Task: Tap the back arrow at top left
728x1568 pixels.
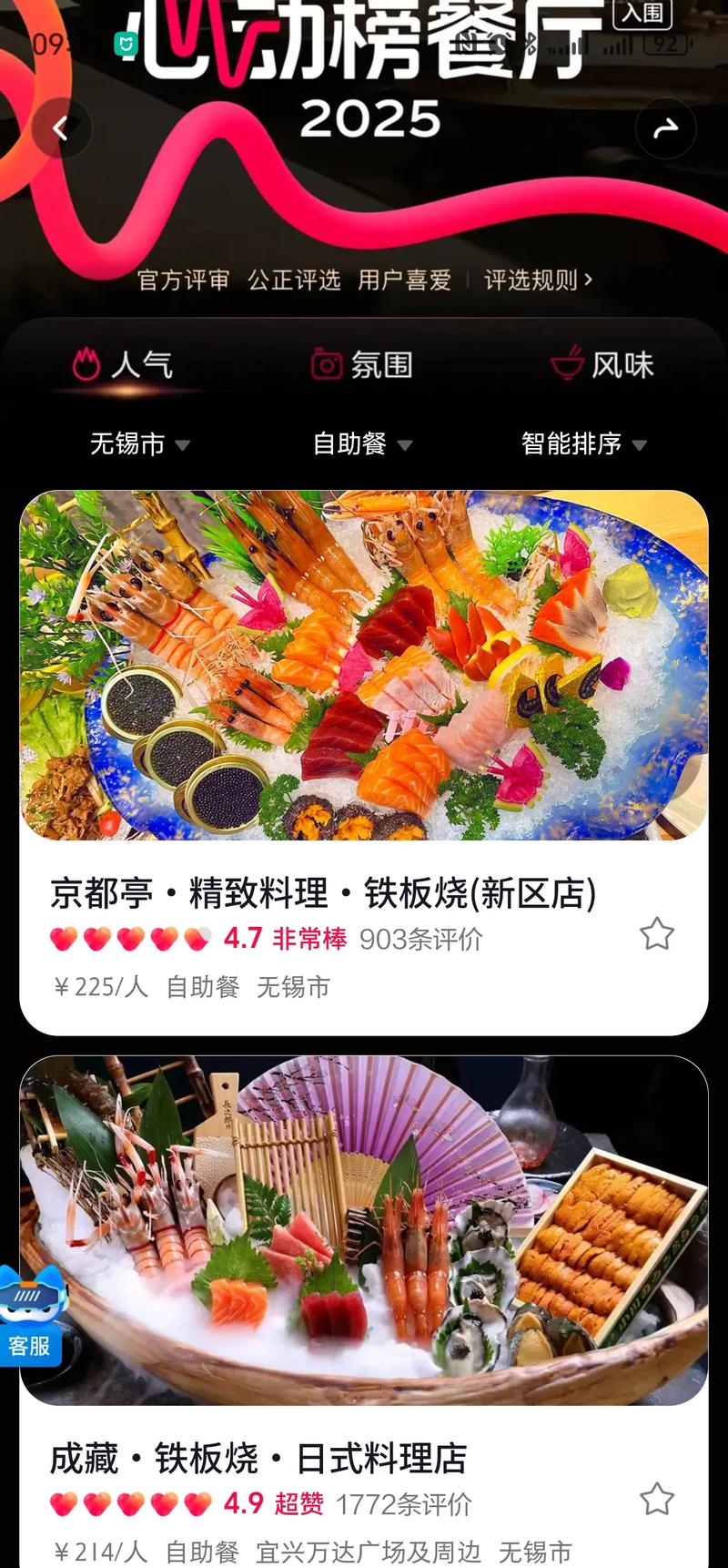Action: point(61,127)
